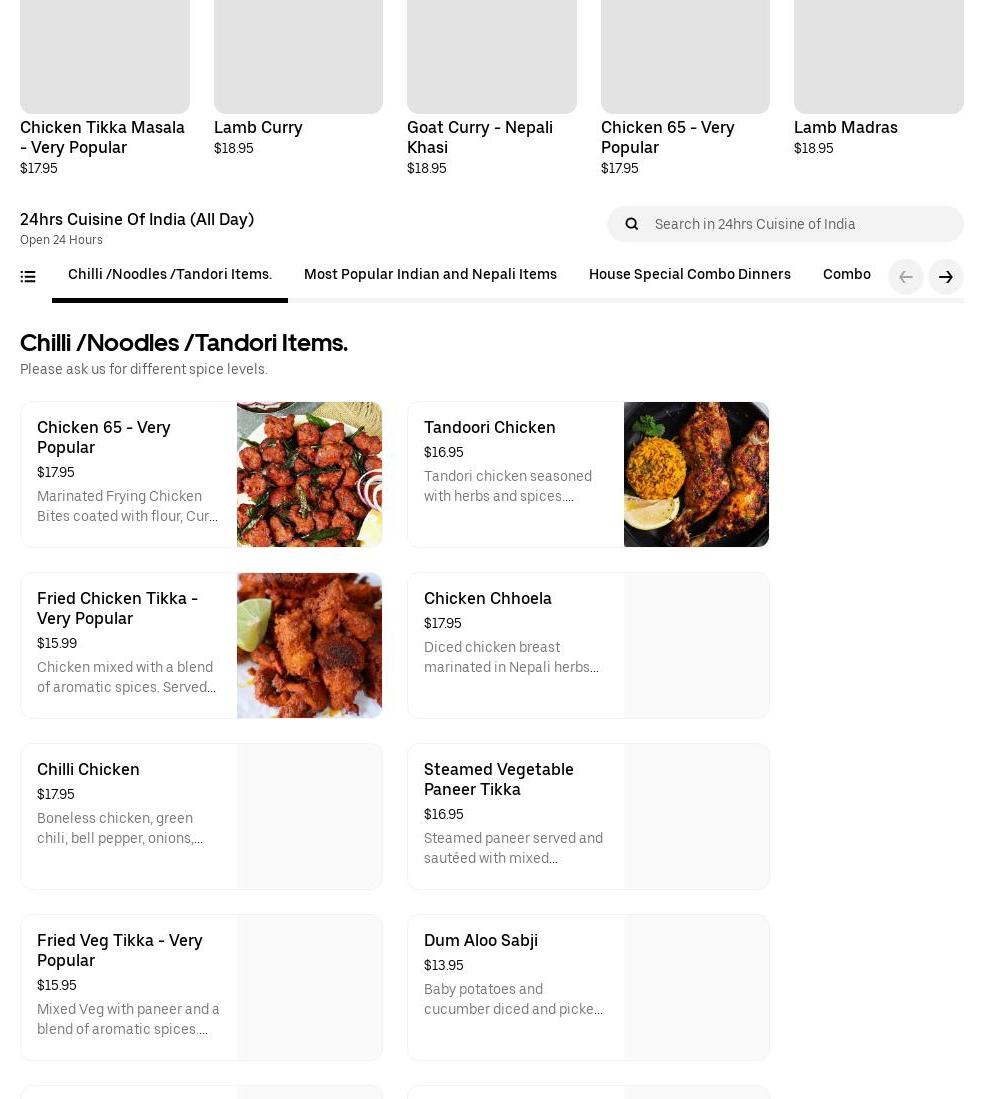Viewport: 984px width, 1099px height.
Task: View the Tandoori Chicken item
Action: tap(588, 474)
